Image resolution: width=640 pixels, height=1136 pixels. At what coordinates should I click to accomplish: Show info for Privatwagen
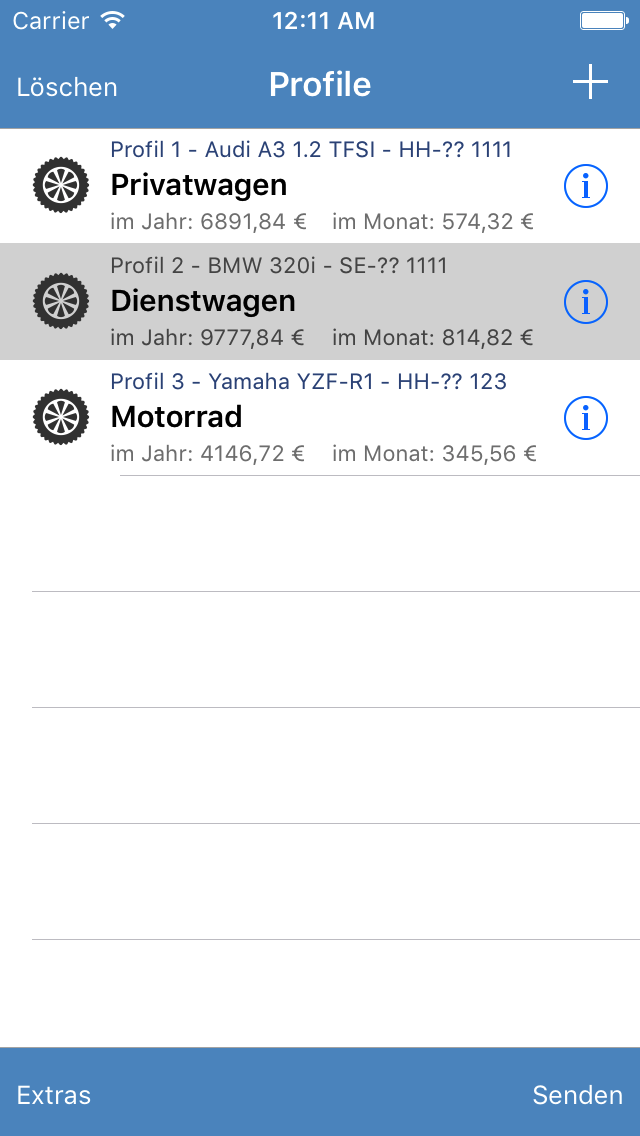pos(586,187)
